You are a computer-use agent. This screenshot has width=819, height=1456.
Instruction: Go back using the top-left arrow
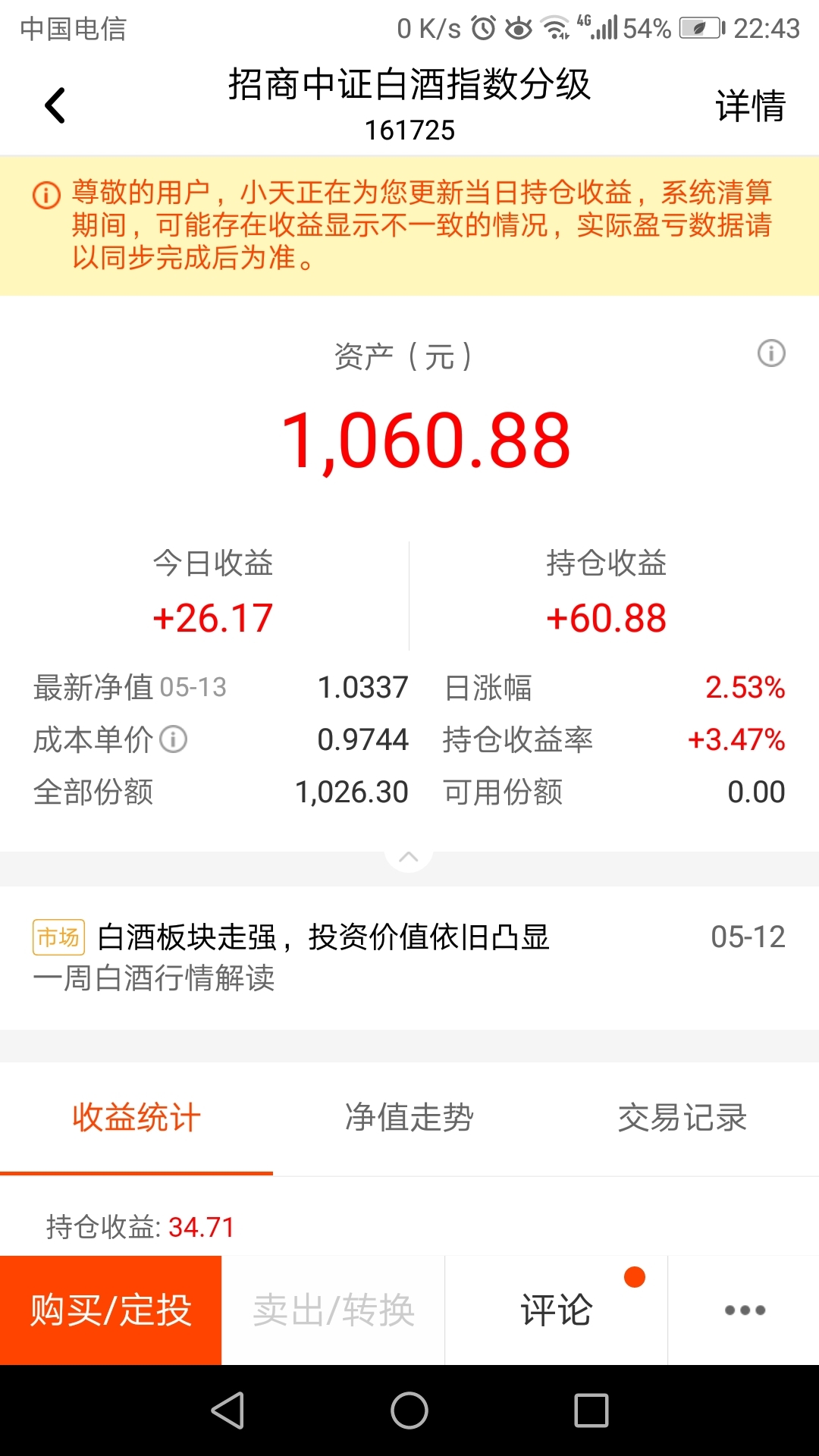[55, 105]
